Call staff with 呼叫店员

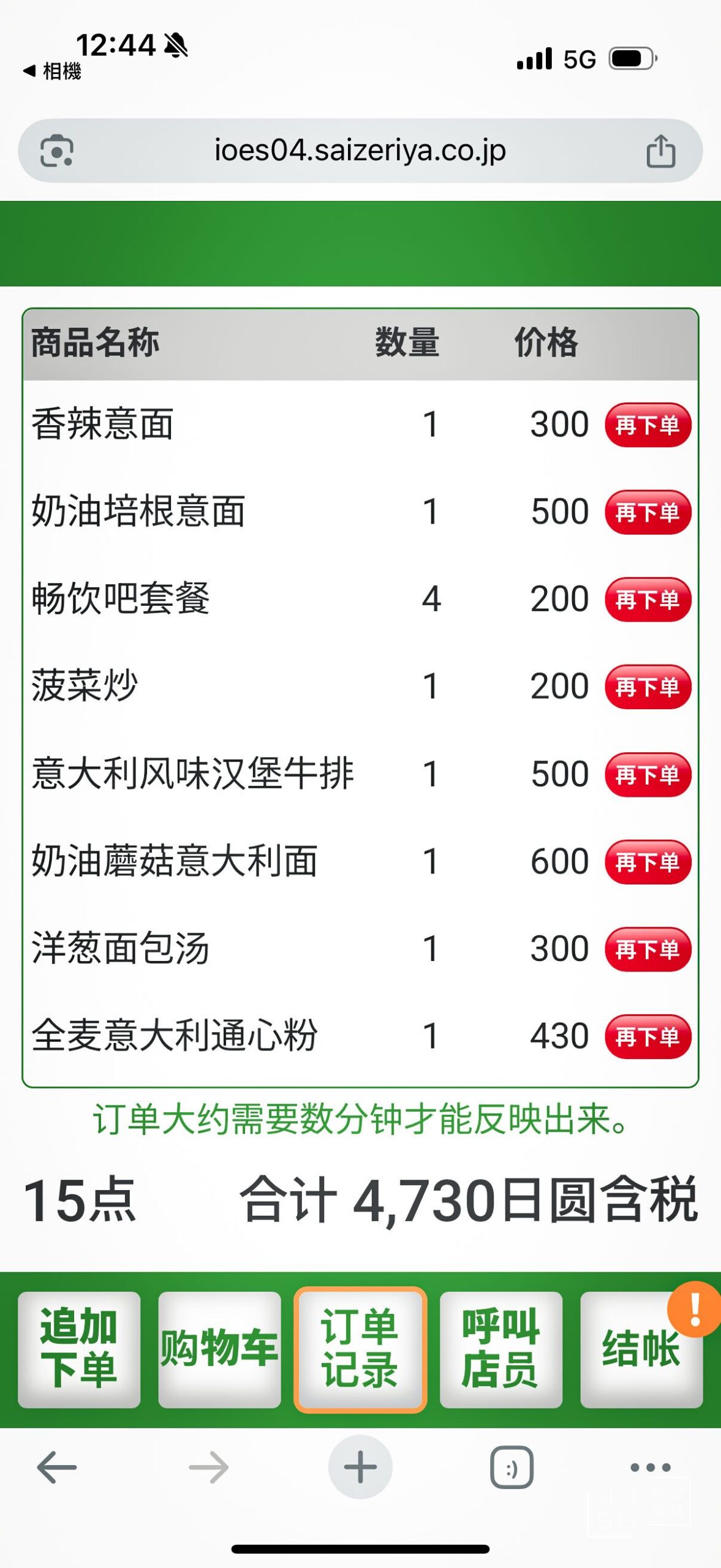click(x=500, y=1349)
